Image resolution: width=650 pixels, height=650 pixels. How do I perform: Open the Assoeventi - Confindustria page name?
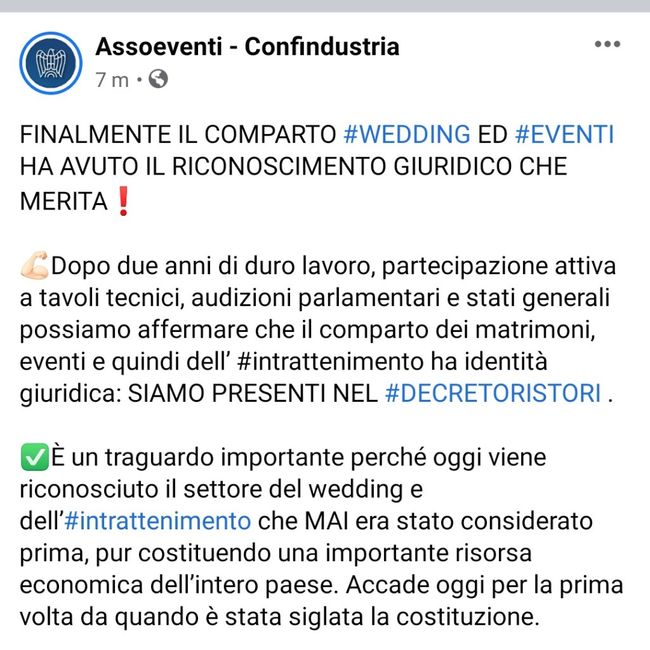point(247,46)
